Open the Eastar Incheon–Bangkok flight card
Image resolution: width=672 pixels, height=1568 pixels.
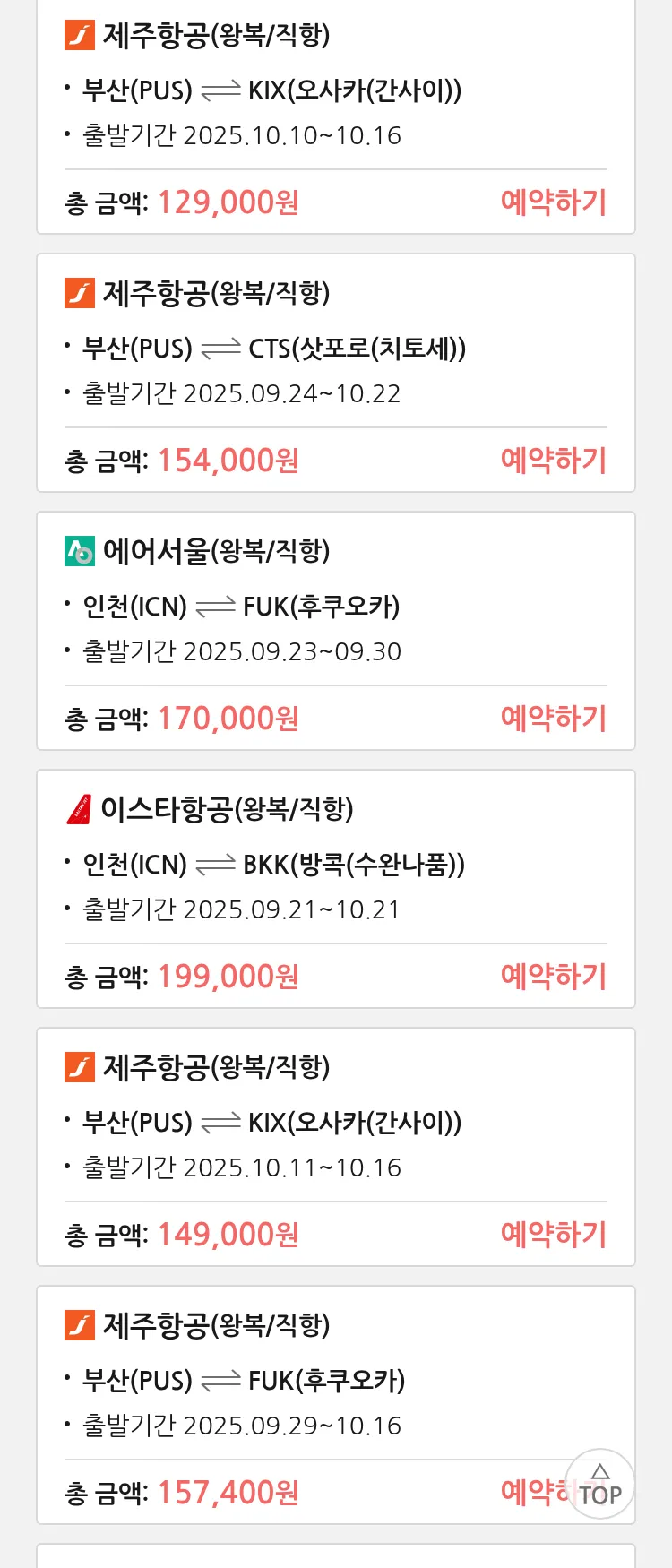tap(335, 866)
